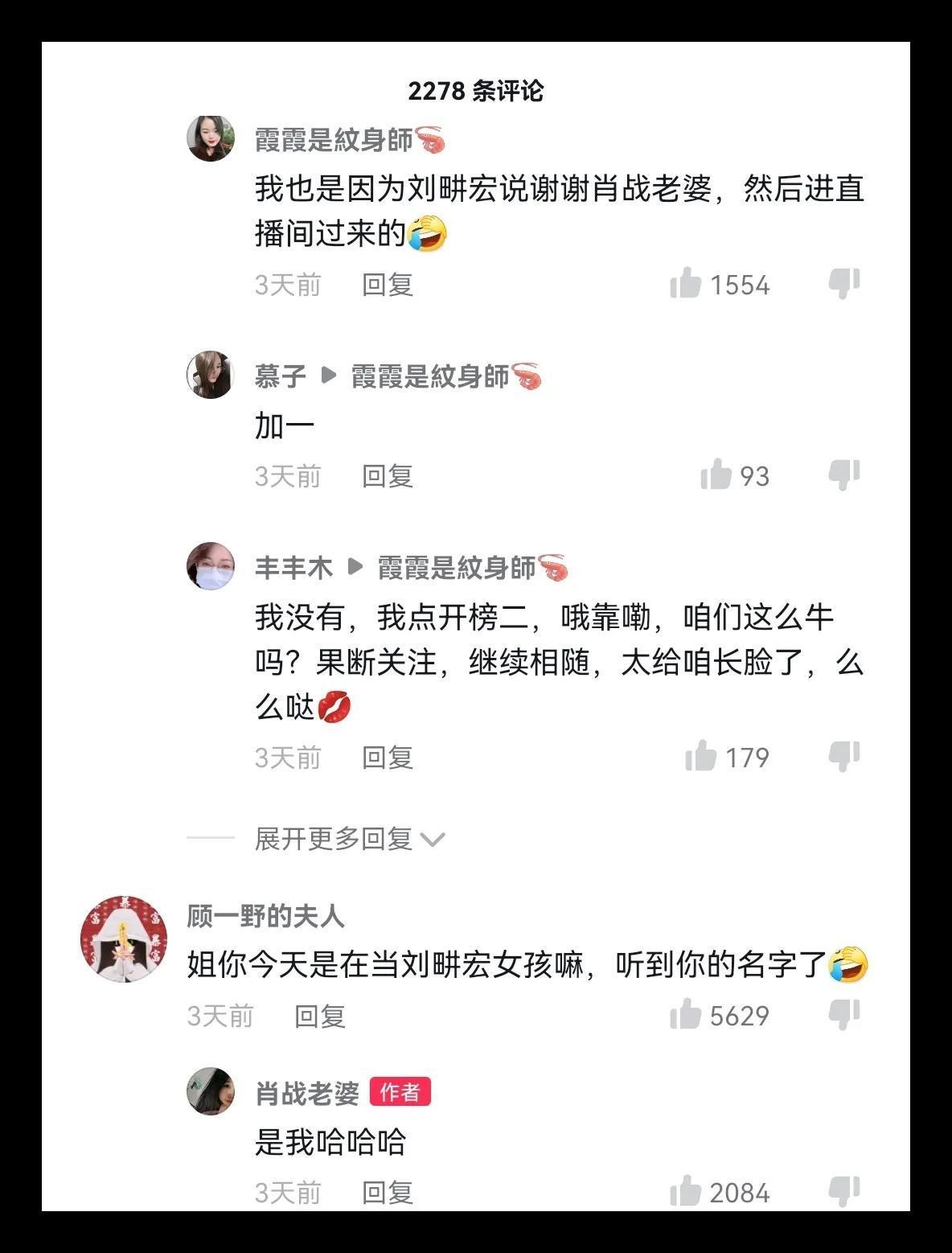Open 霞霞是紋身師's profile avatar
Image resolution: width=952 pixels, height=1253 pixels.
pyautogui.click(x=211, y=138)
